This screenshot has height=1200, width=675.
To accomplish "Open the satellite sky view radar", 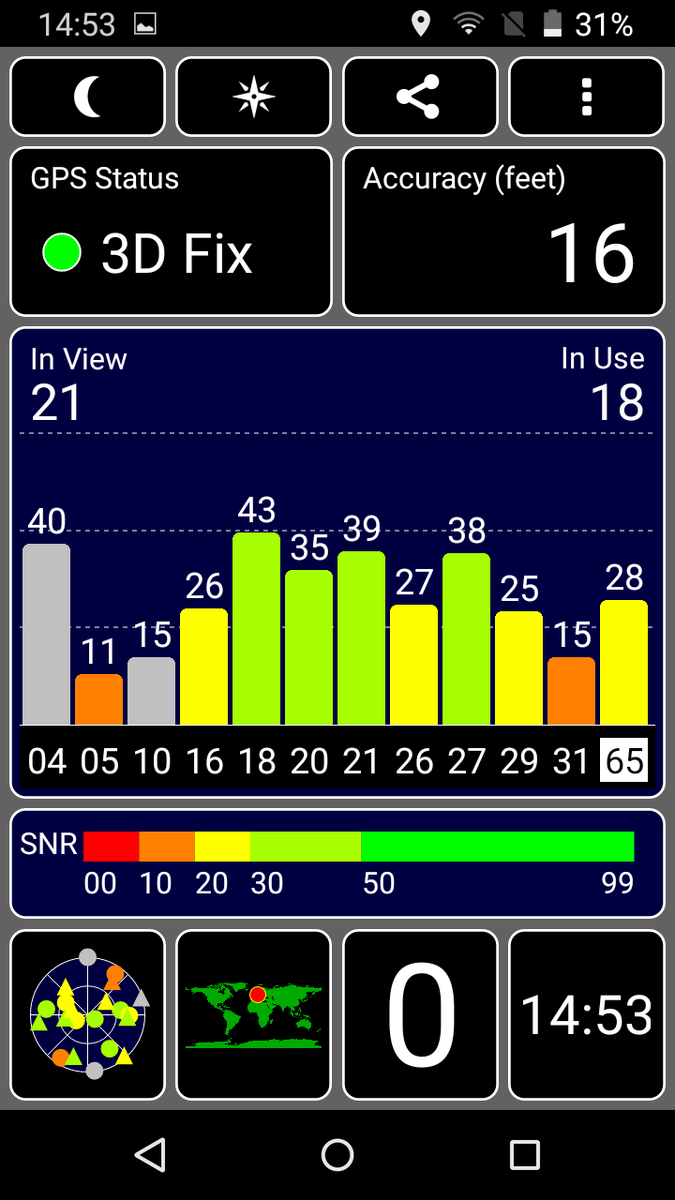I will pyautogui.click(x=88, y=1015).
